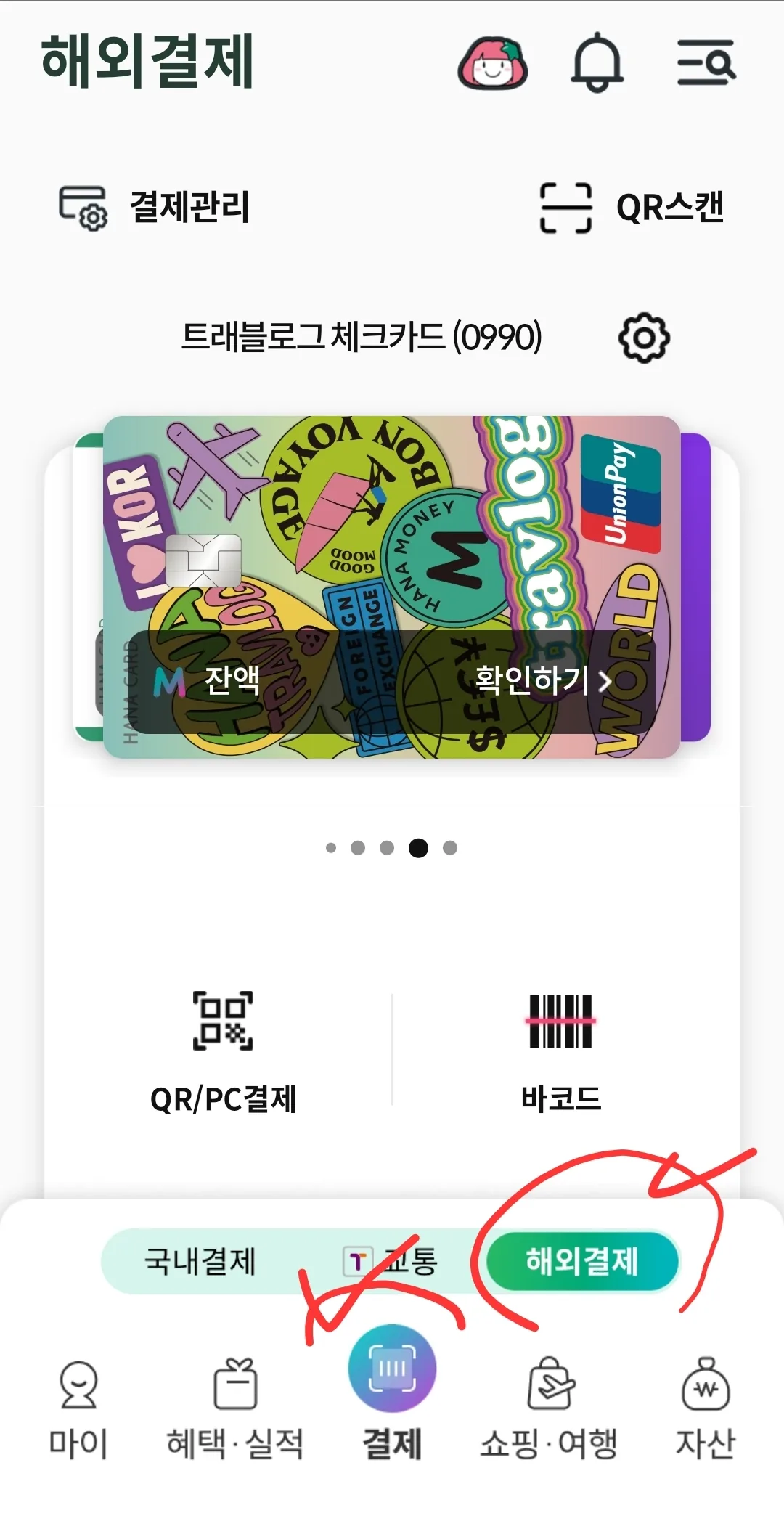Tap 확인하기 to check the balance
This screenshot has height=1521, width=784.
pyautogui.click(x=543, y=680)
